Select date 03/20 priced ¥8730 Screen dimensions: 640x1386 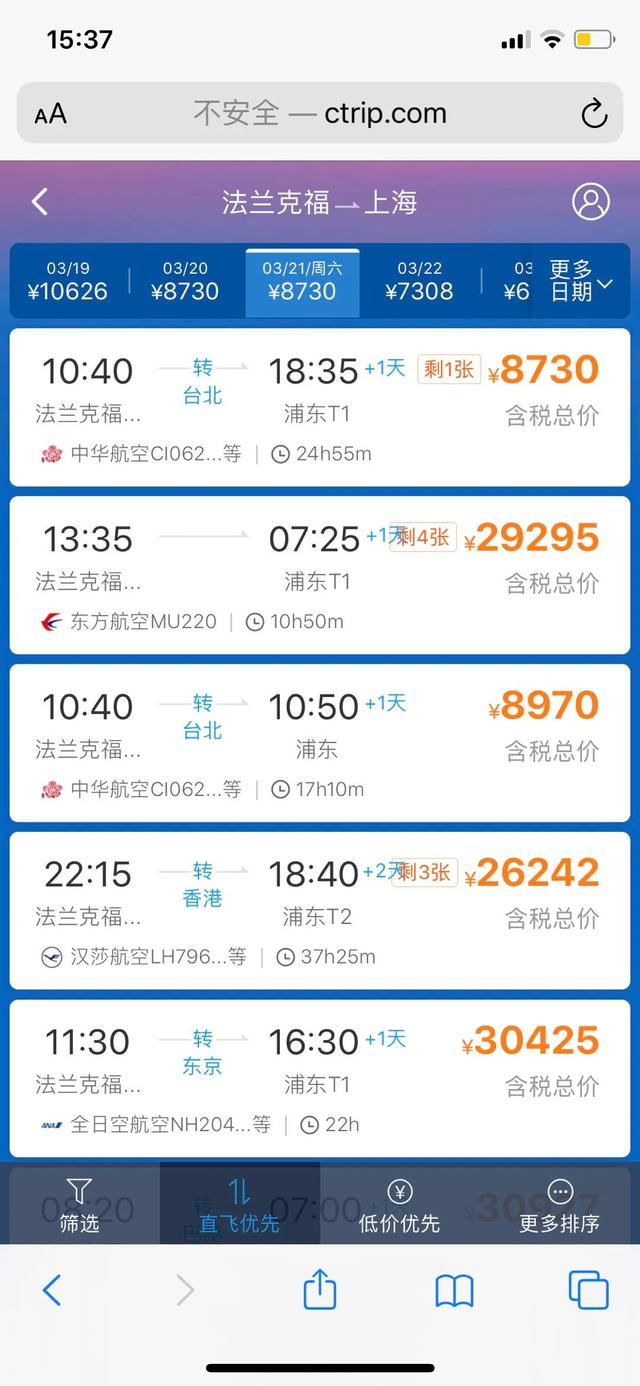pos(185,281)
